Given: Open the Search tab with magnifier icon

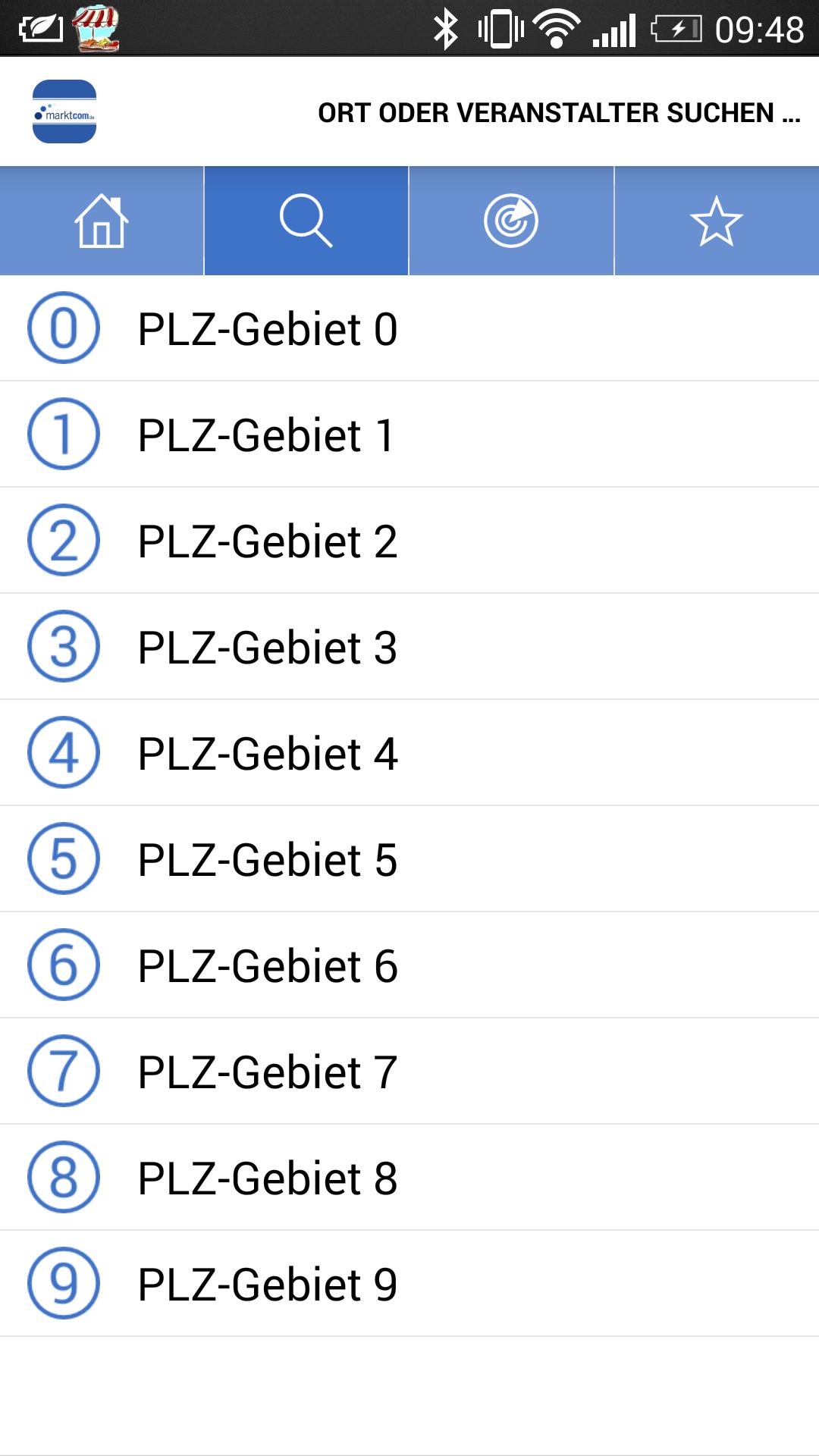Looking at the screenshot, I should click(306, 221).
